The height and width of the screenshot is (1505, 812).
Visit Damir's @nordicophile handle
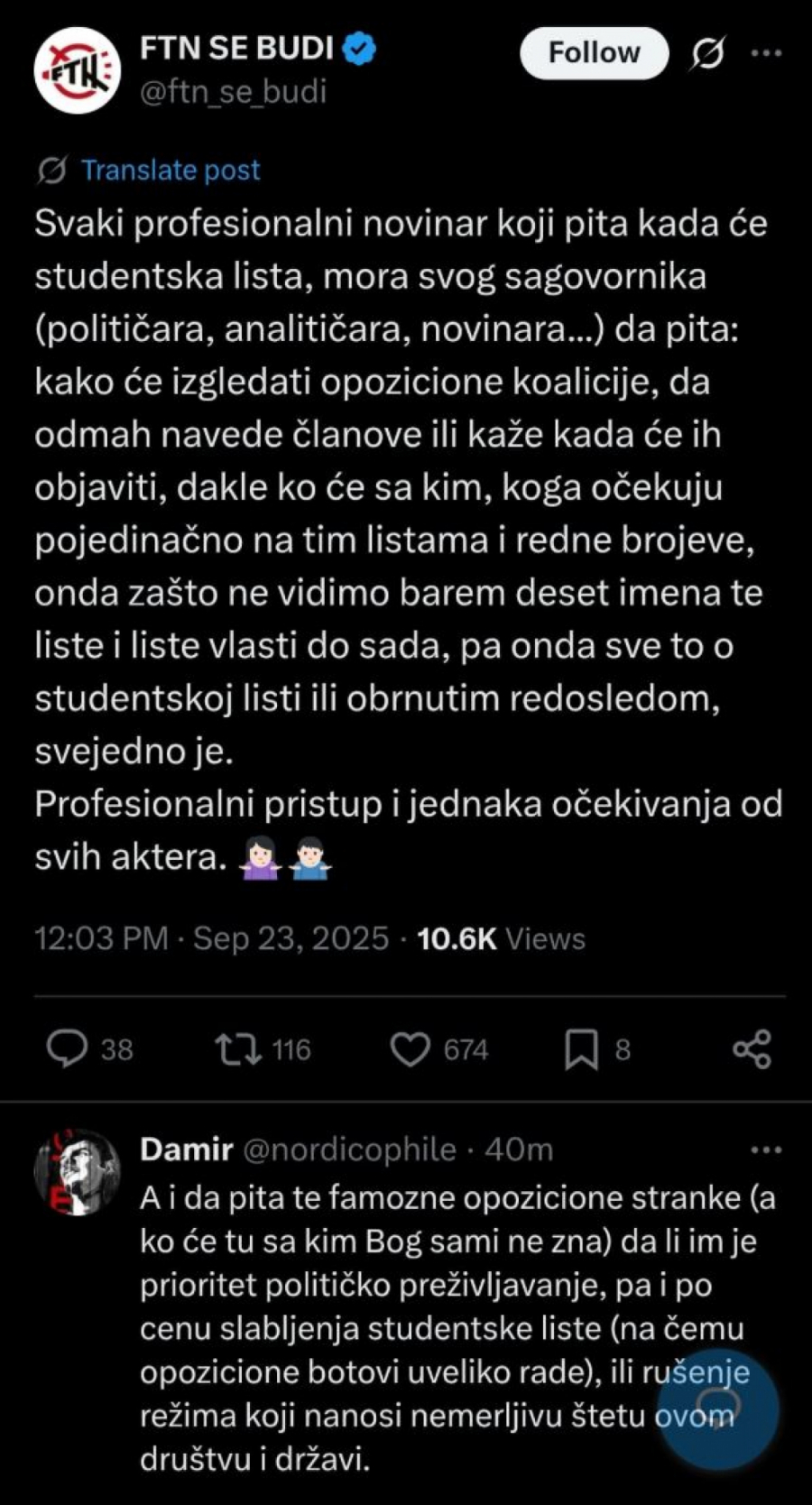351,1150
